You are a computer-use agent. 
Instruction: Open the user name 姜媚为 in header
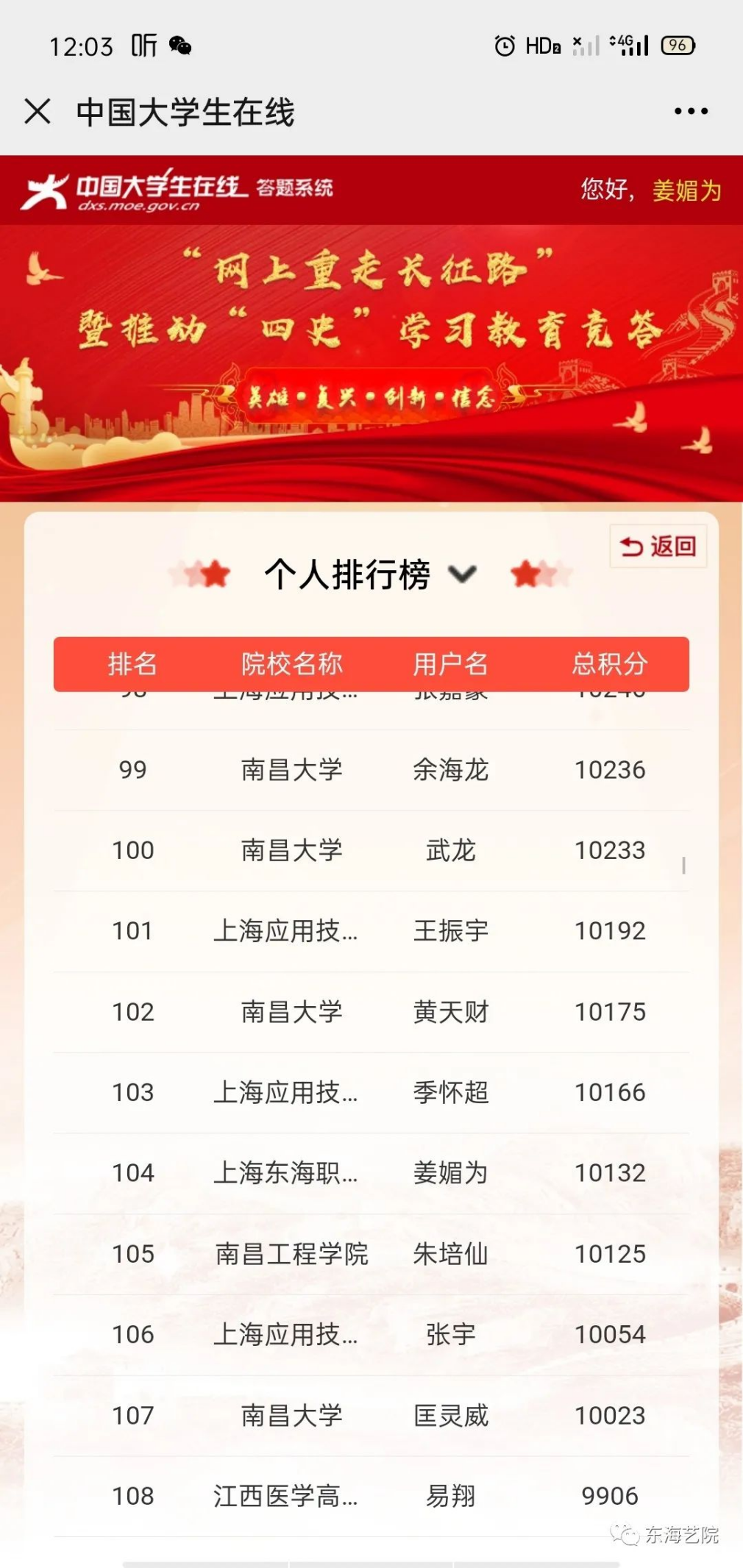(x=686, y=190)
